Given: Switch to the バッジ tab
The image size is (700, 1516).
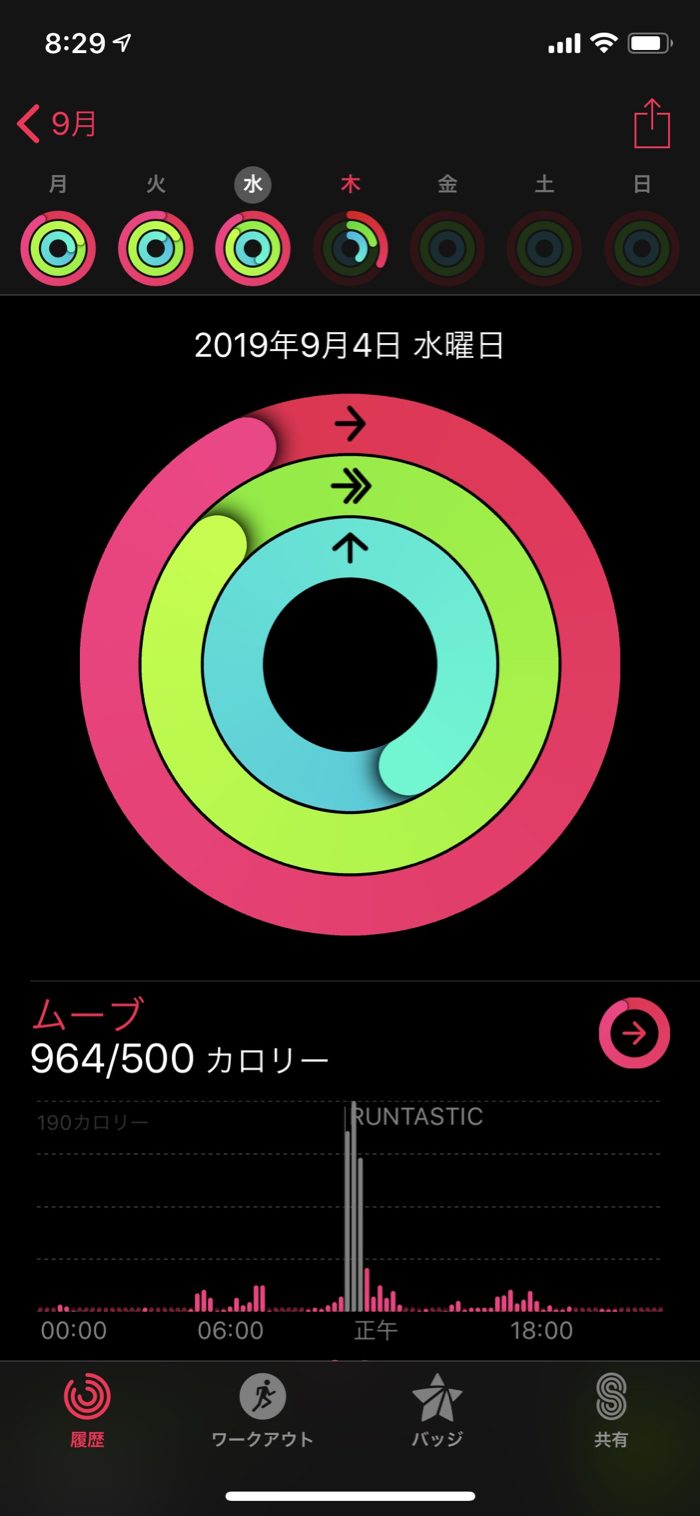Looking at the screenshot, I should 437,1410.
